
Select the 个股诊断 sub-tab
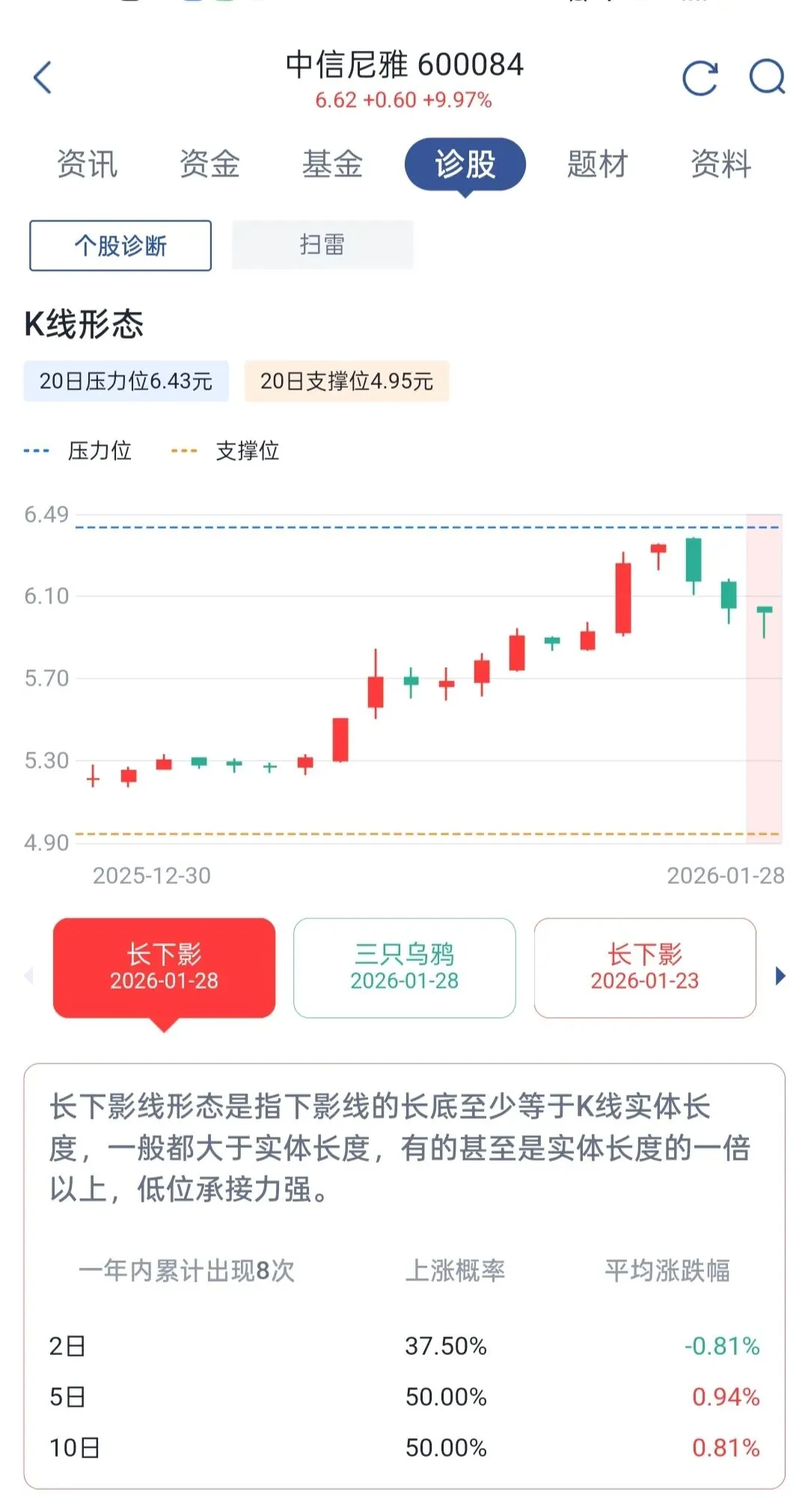[120, 245]
